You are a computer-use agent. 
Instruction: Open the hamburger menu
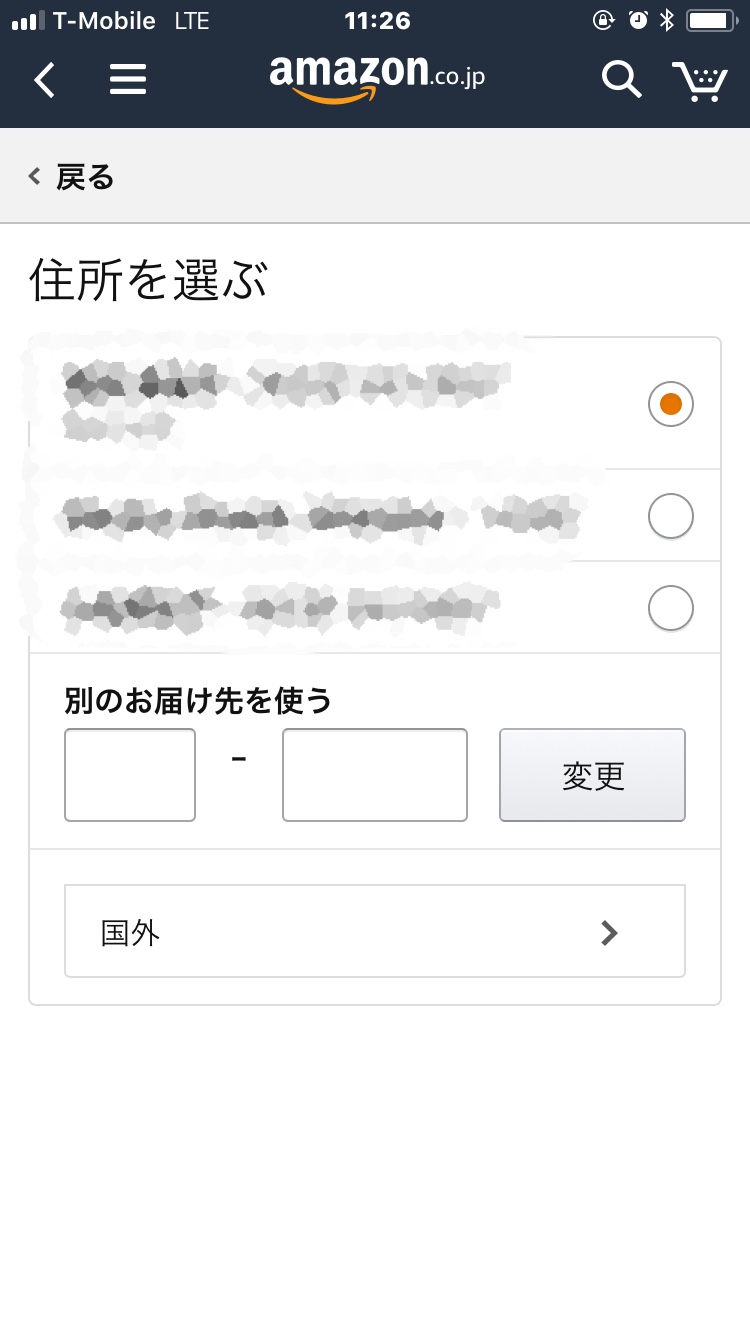point(128,79)
